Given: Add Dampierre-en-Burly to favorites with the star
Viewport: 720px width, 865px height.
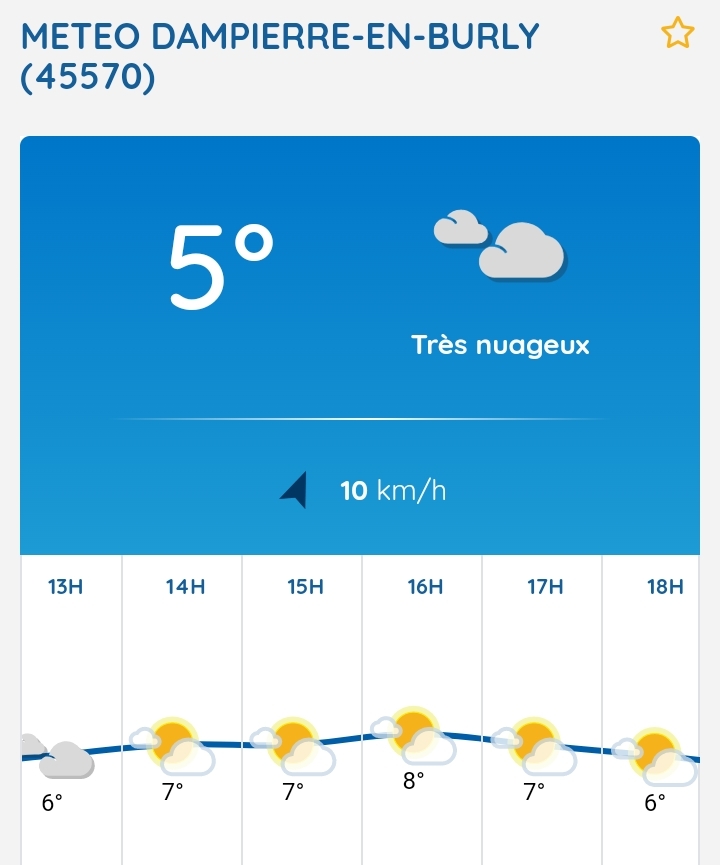Looking at the screenshot, I should tap(677, 34).
